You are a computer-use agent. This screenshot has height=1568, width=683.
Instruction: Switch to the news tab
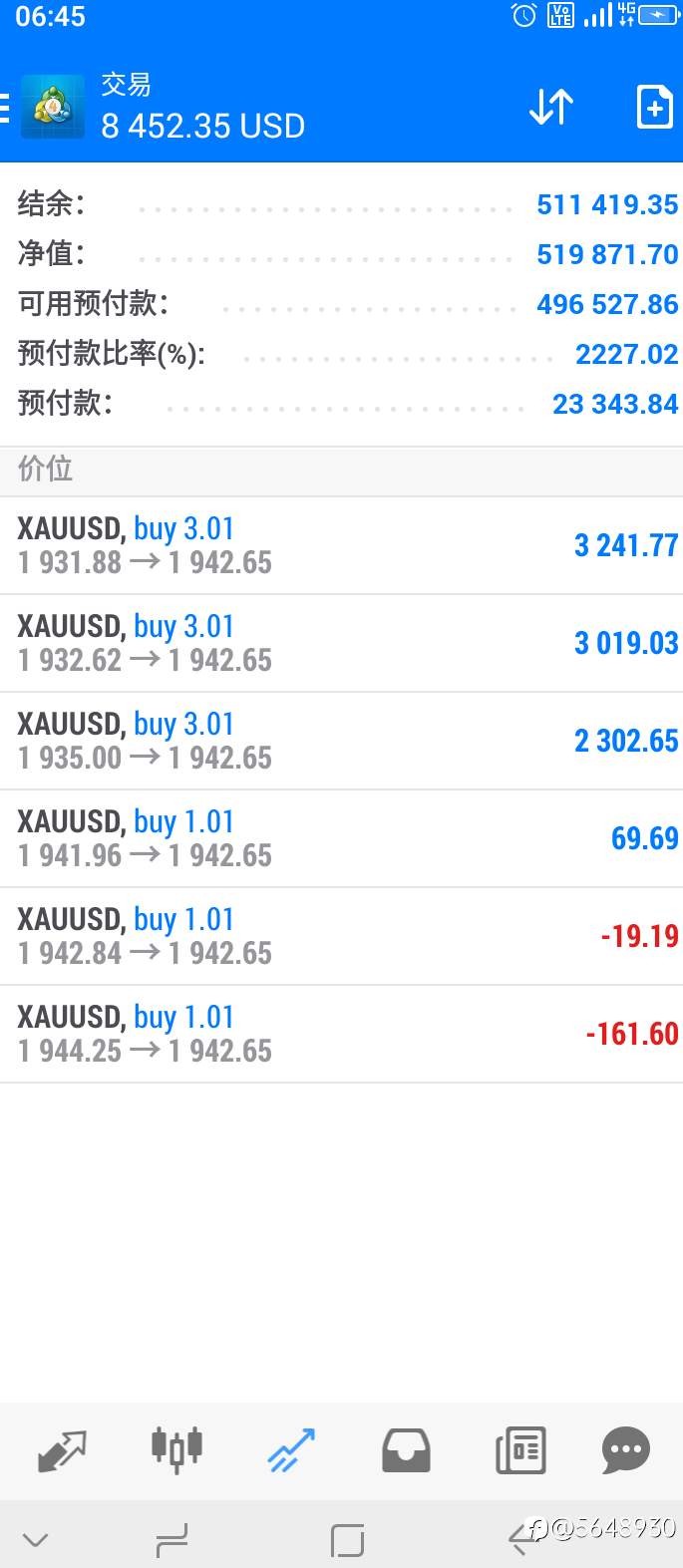[520, 1450]
